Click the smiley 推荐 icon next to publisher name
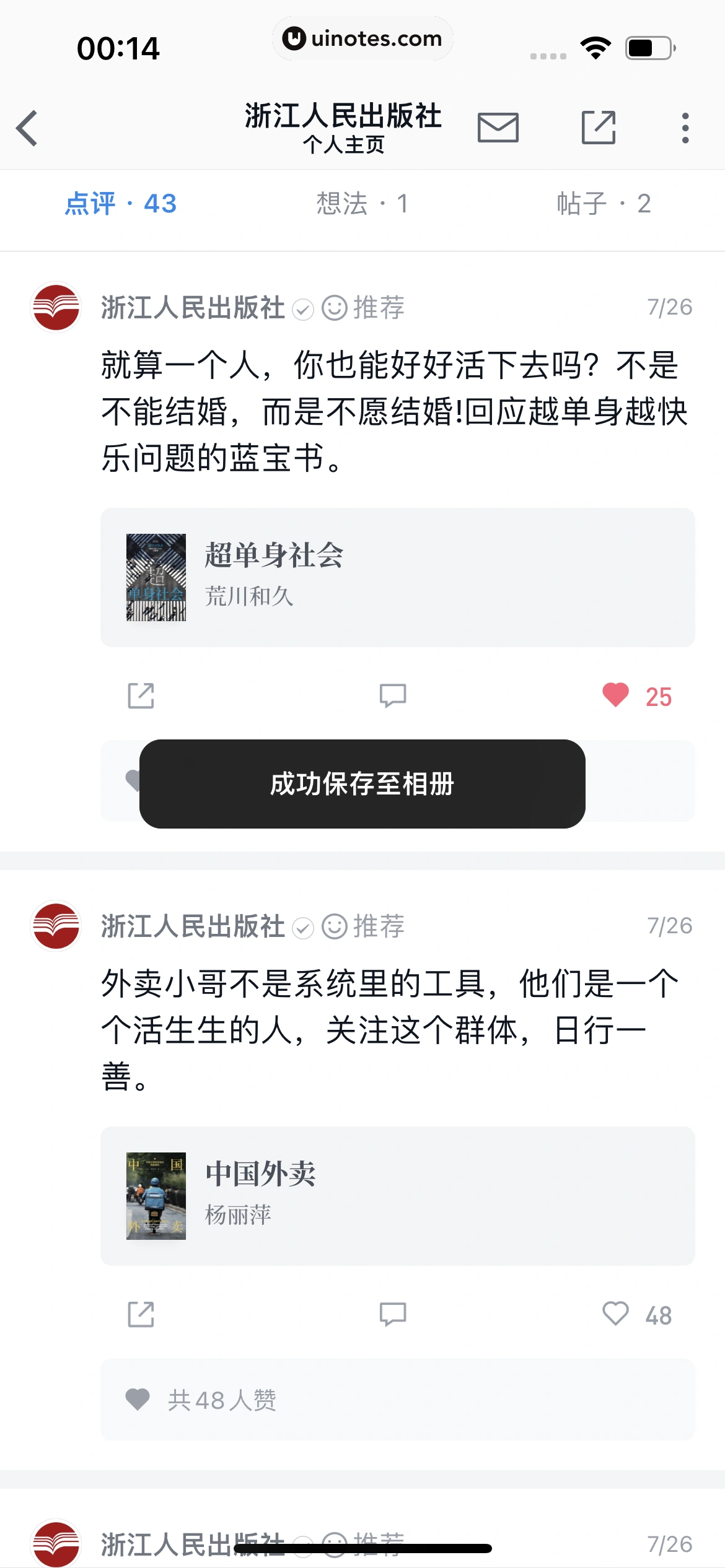The image size is (725, 1568). (x=333, y=308)
